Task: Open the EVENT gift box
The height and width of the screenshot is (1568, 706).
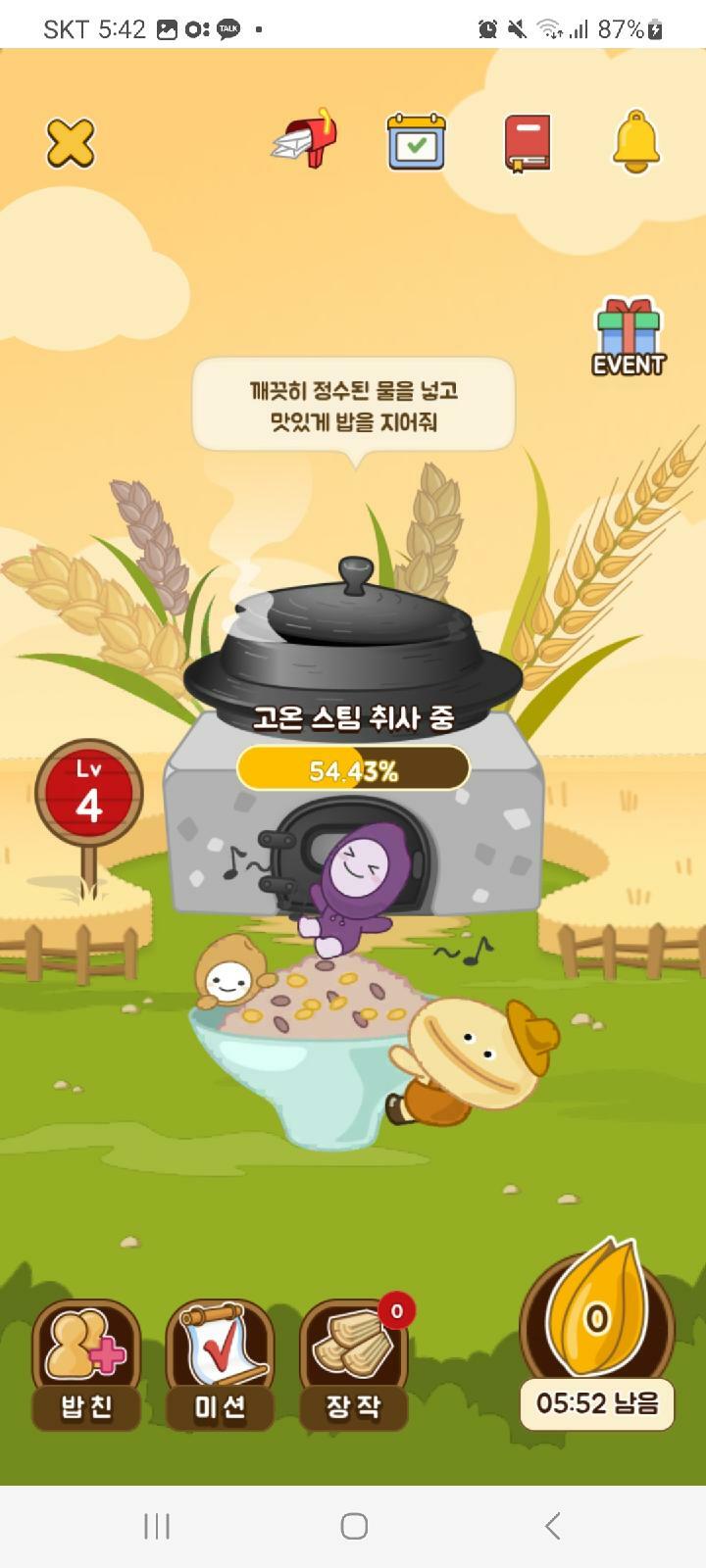Action: 629,338
